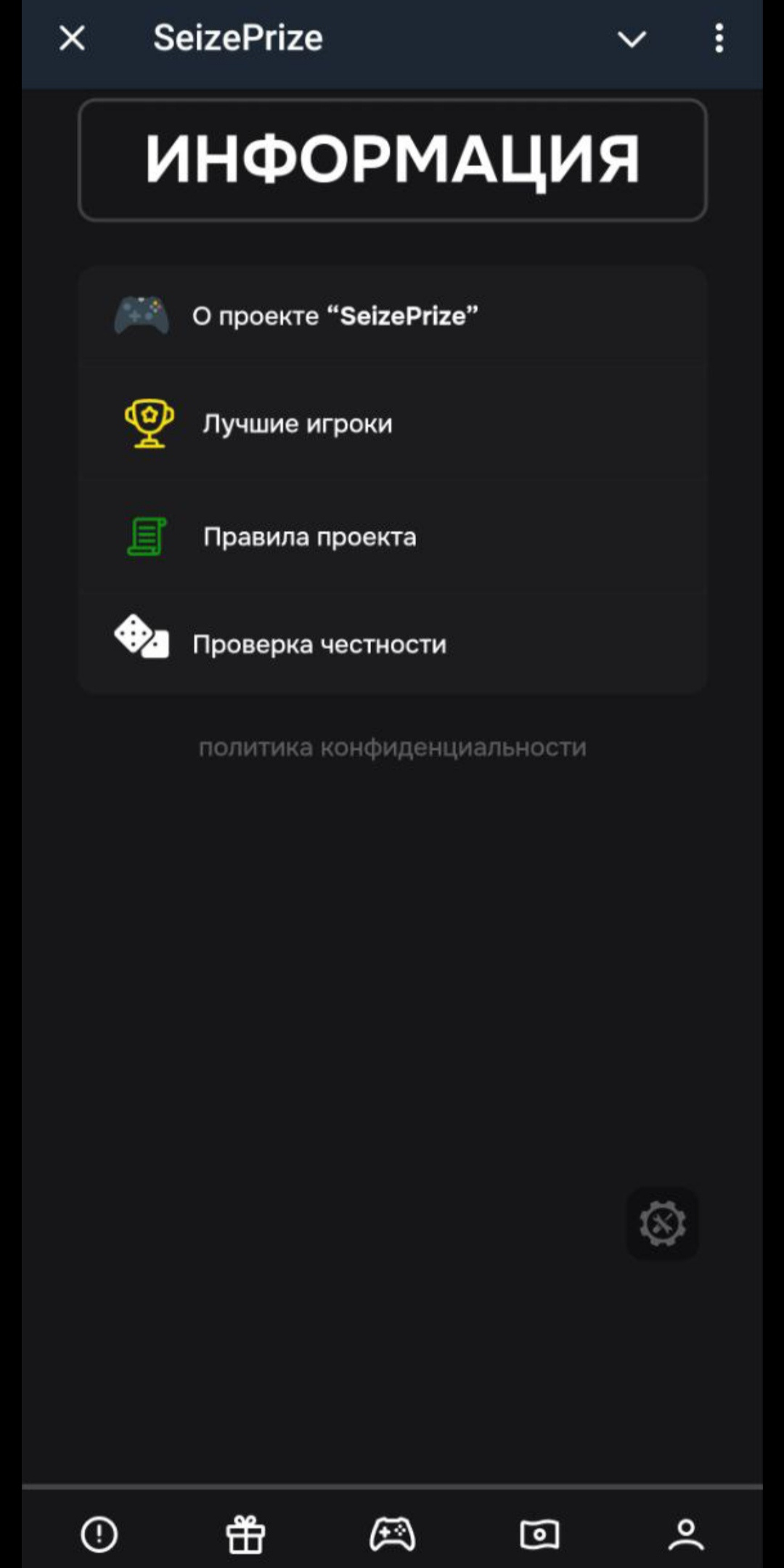Open О проекте “SeizePrize” row

click(x=392, y=317)
